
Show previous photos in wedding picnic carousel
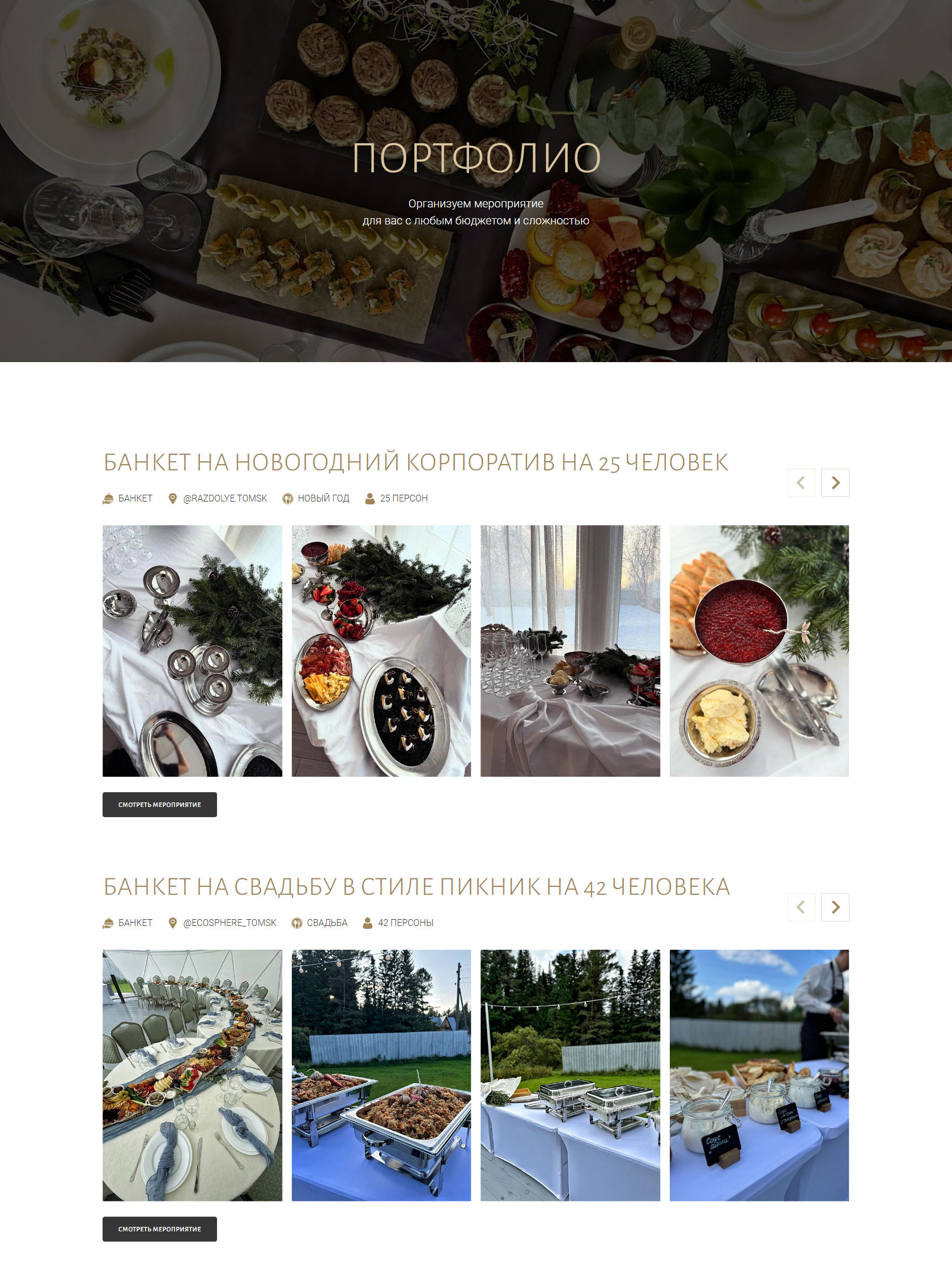coord(801,907)
